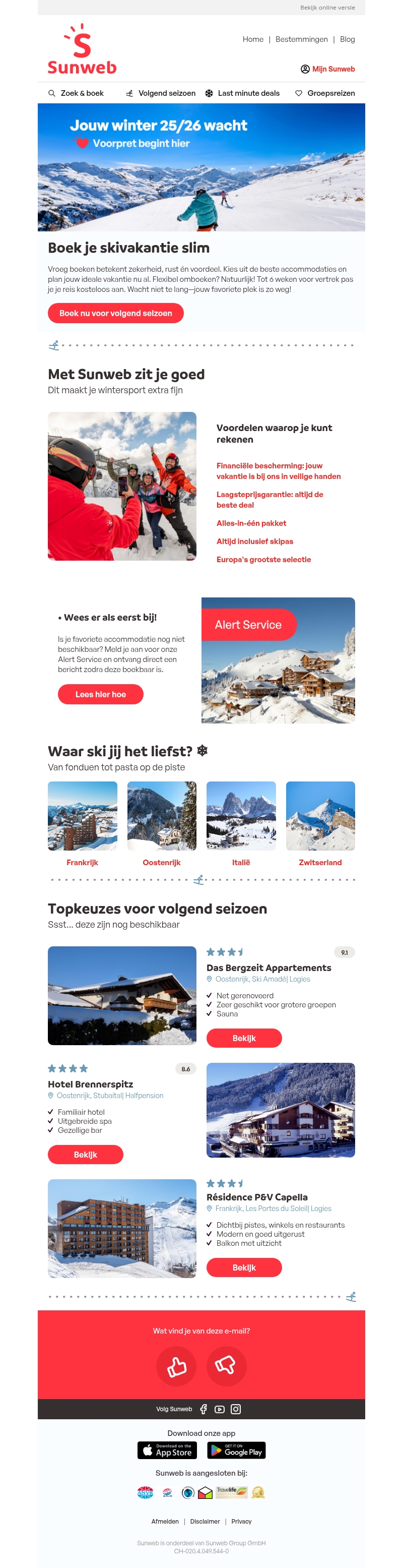Select Zoek & boek
The height and width of the screenshot is (1568, 403).
(x=77, y=94)
